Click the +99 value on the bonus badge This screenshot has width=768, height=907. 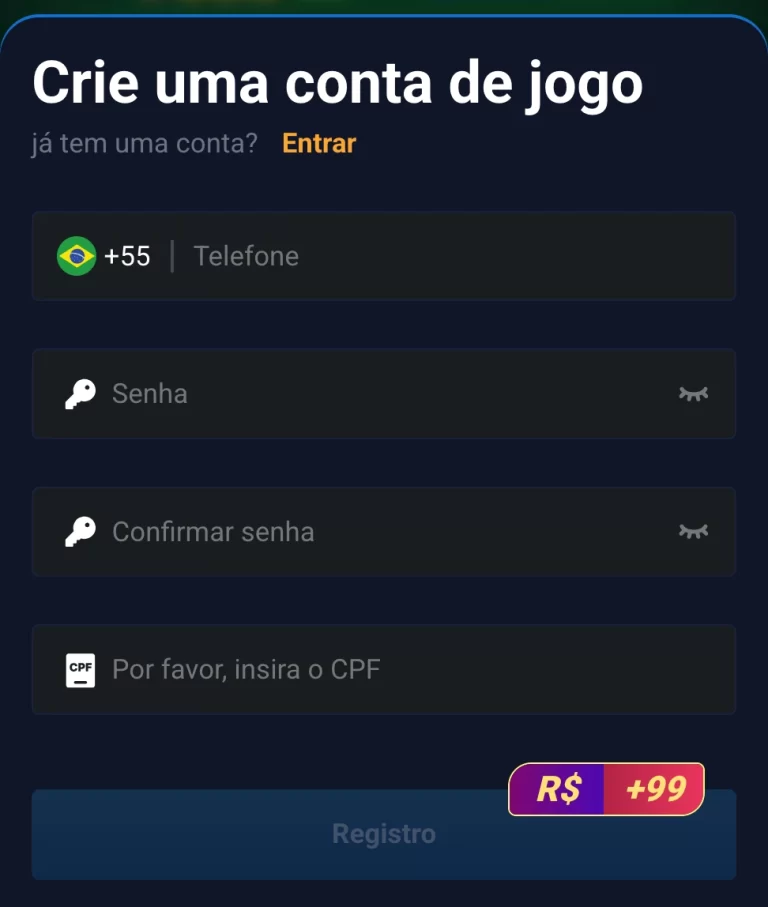pyautogui.click(x=655, y=788)
